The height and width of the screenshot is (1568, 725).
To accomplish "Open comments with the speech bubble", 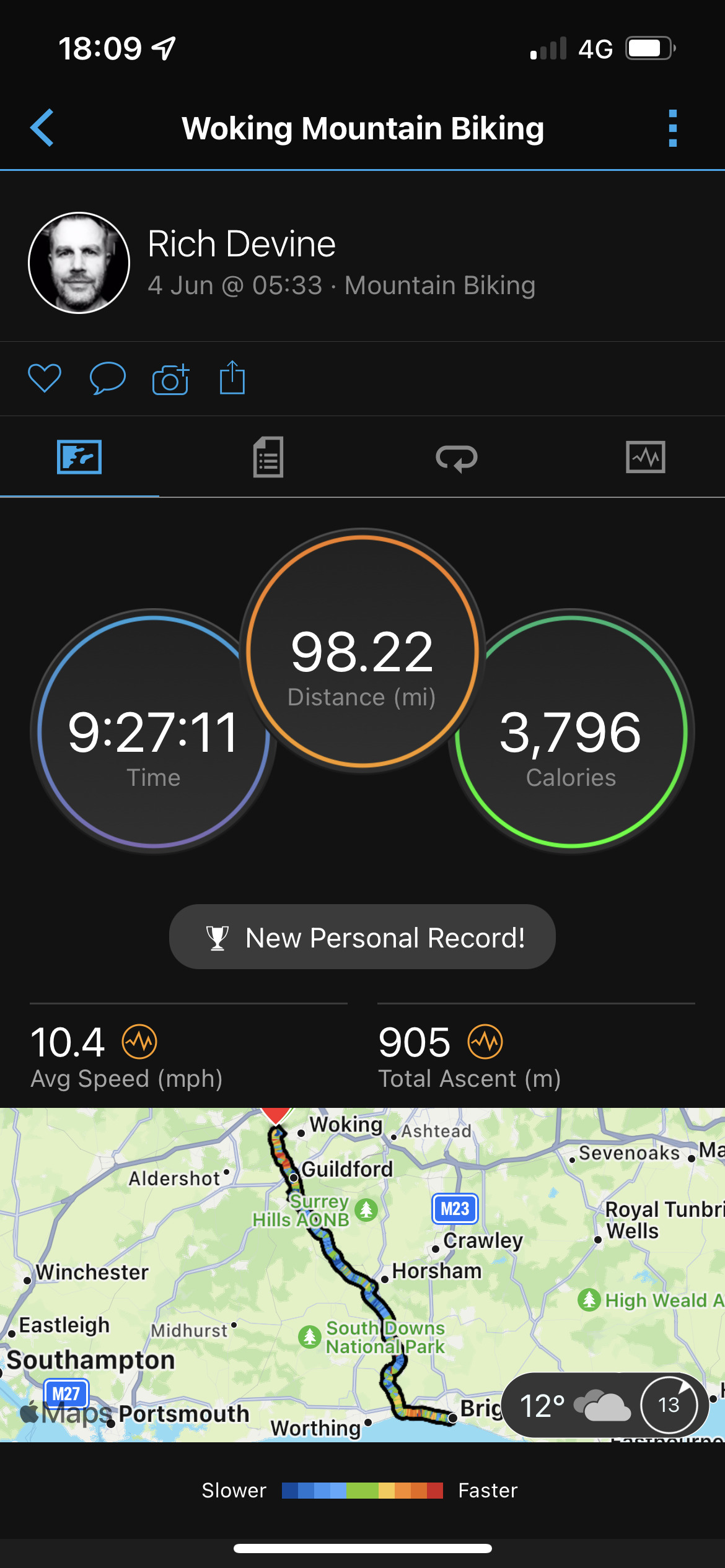I will coord(108,378).
